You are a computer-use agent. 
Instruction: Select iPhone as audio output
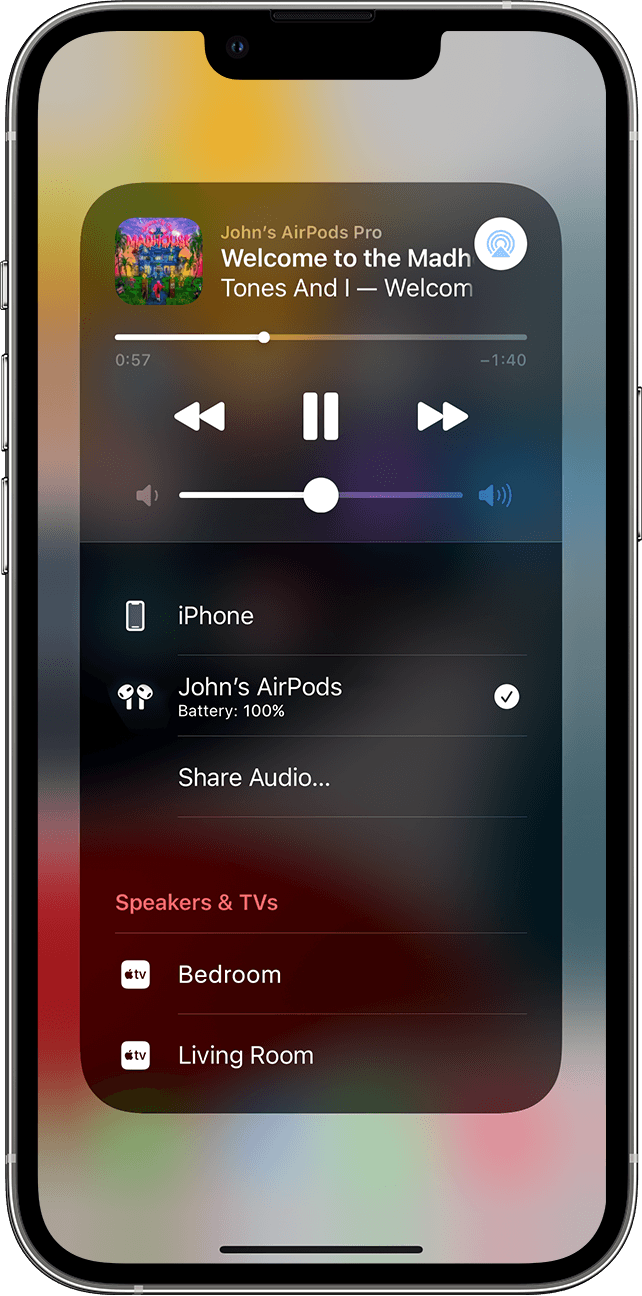(320, 616)
